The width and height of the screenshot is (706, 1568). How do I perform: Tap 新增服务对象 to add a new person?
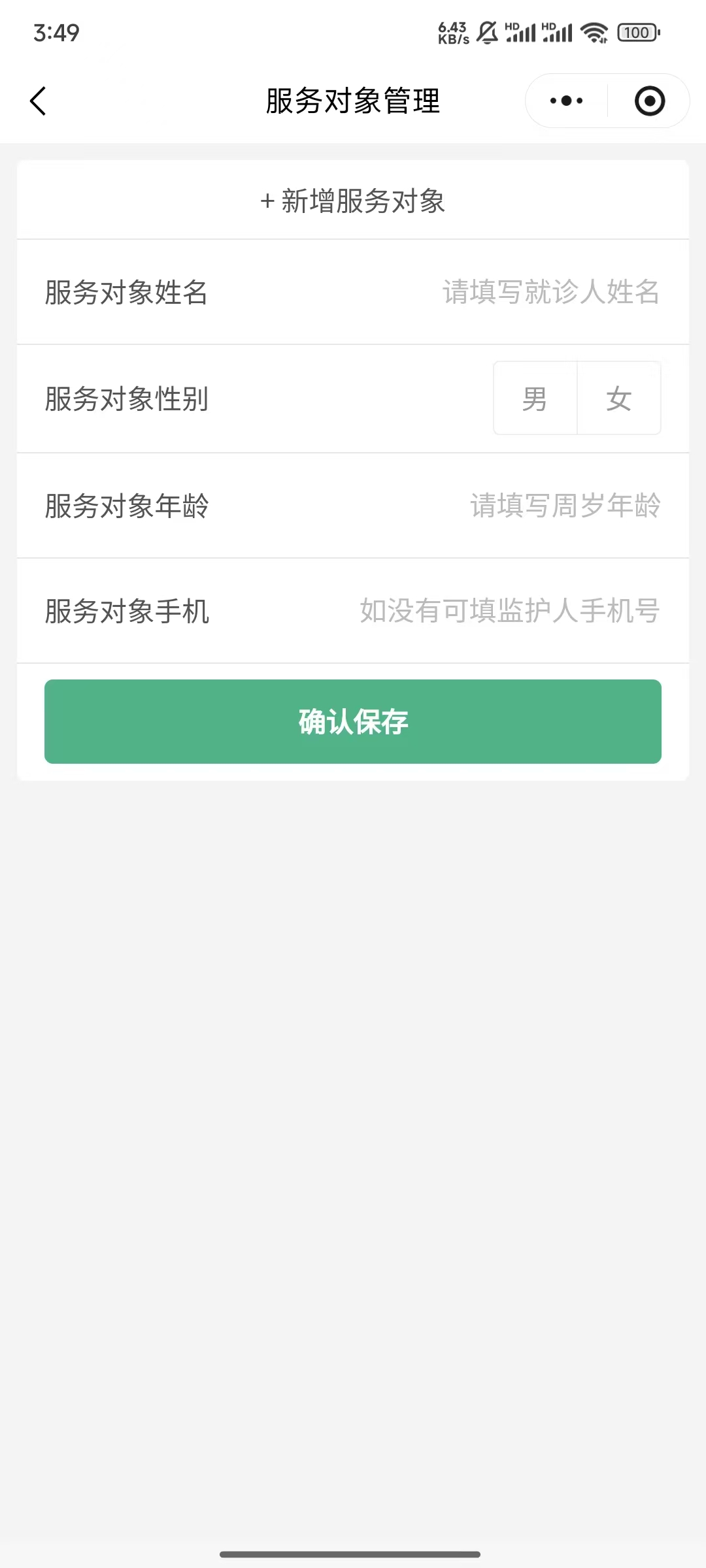(x=353, y=201)
